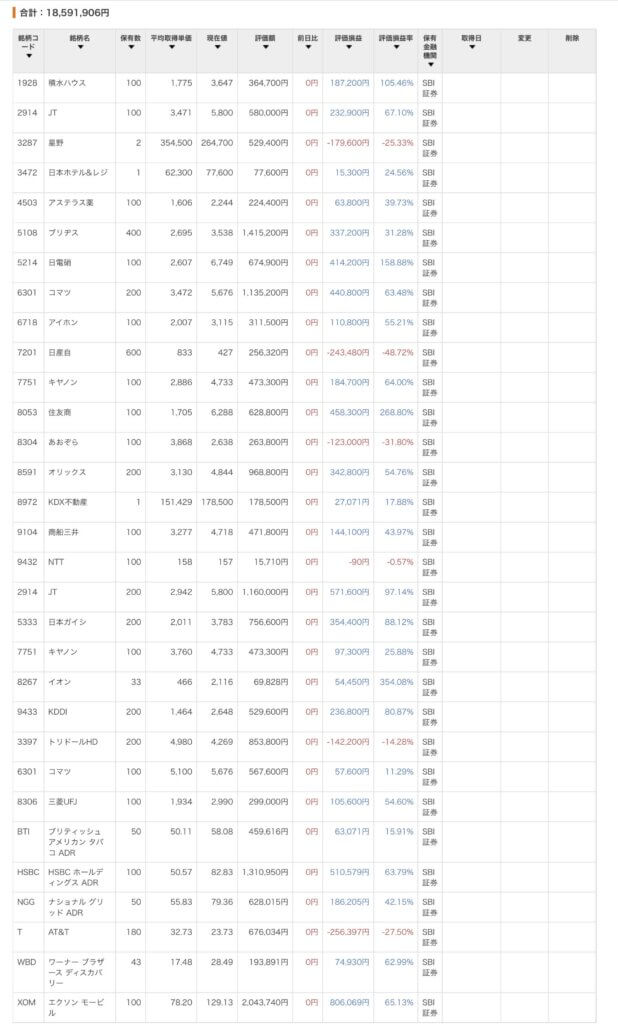Sort holdings by 取得日
This screenshot has height=1024, width=618.
point(471,46)
